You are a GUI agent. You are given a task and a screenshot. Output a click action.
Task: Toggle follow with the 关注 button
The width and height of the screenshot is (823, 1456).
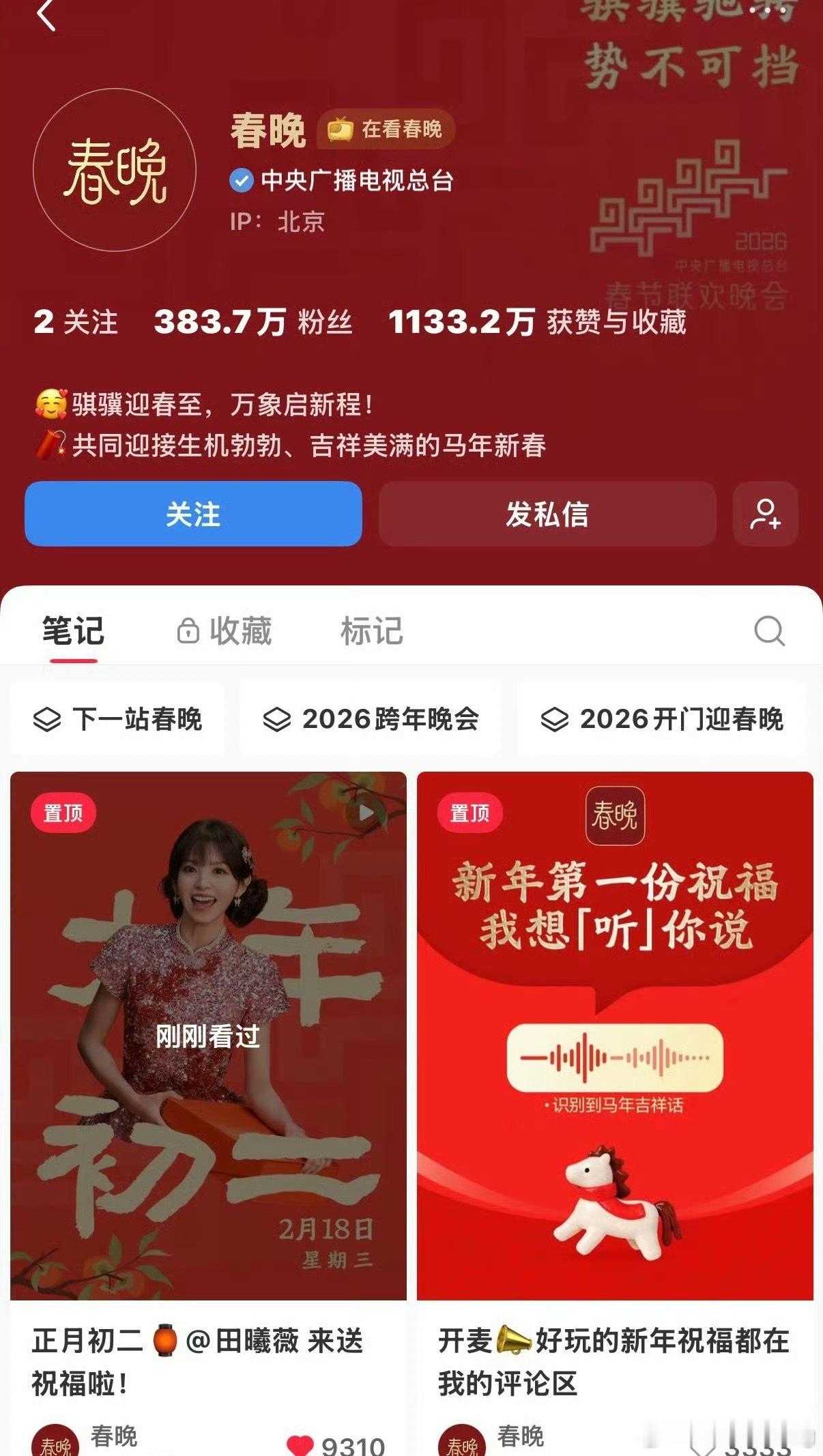pyautogui.click(x=193, y=515)
